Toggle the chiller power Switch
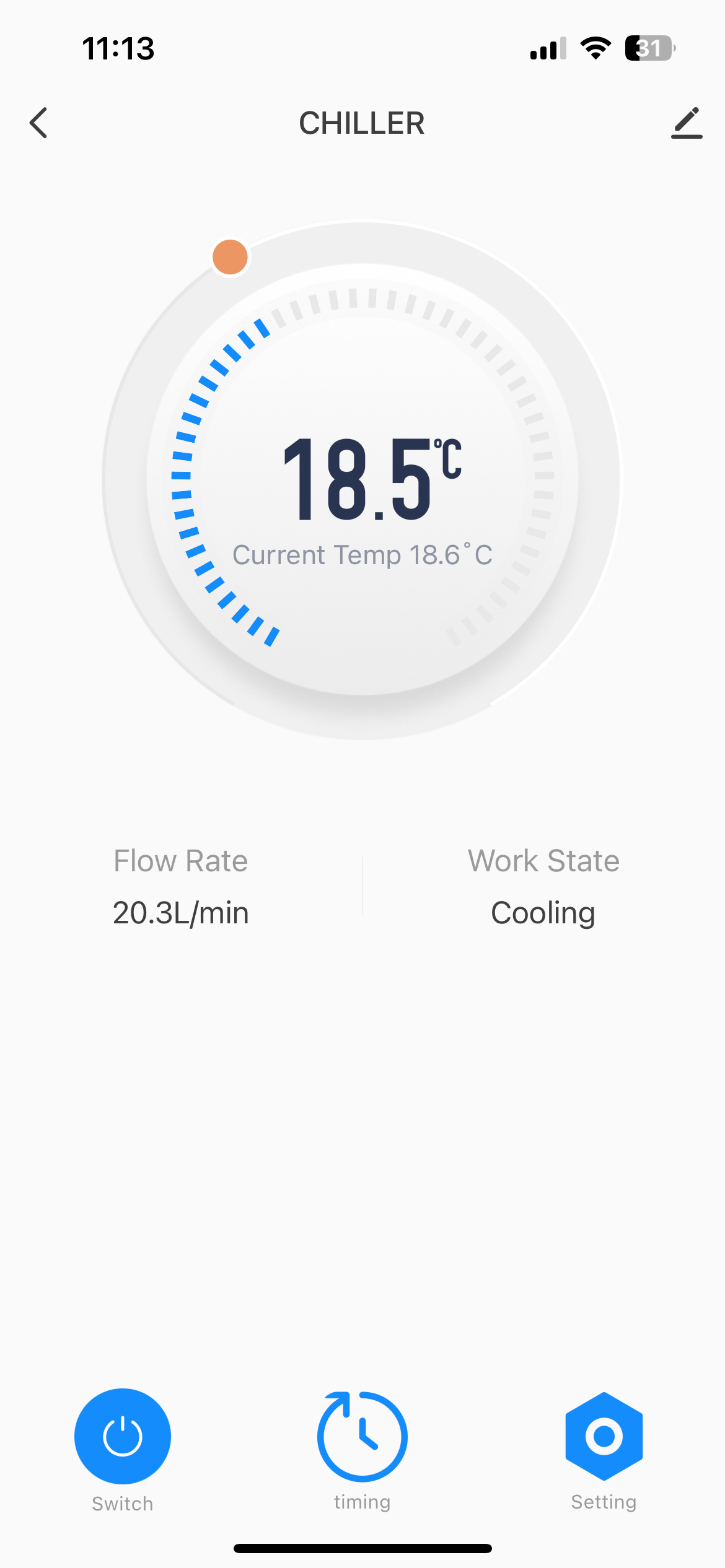This screenshot has width=725, height=1568. pos(123,1435)
